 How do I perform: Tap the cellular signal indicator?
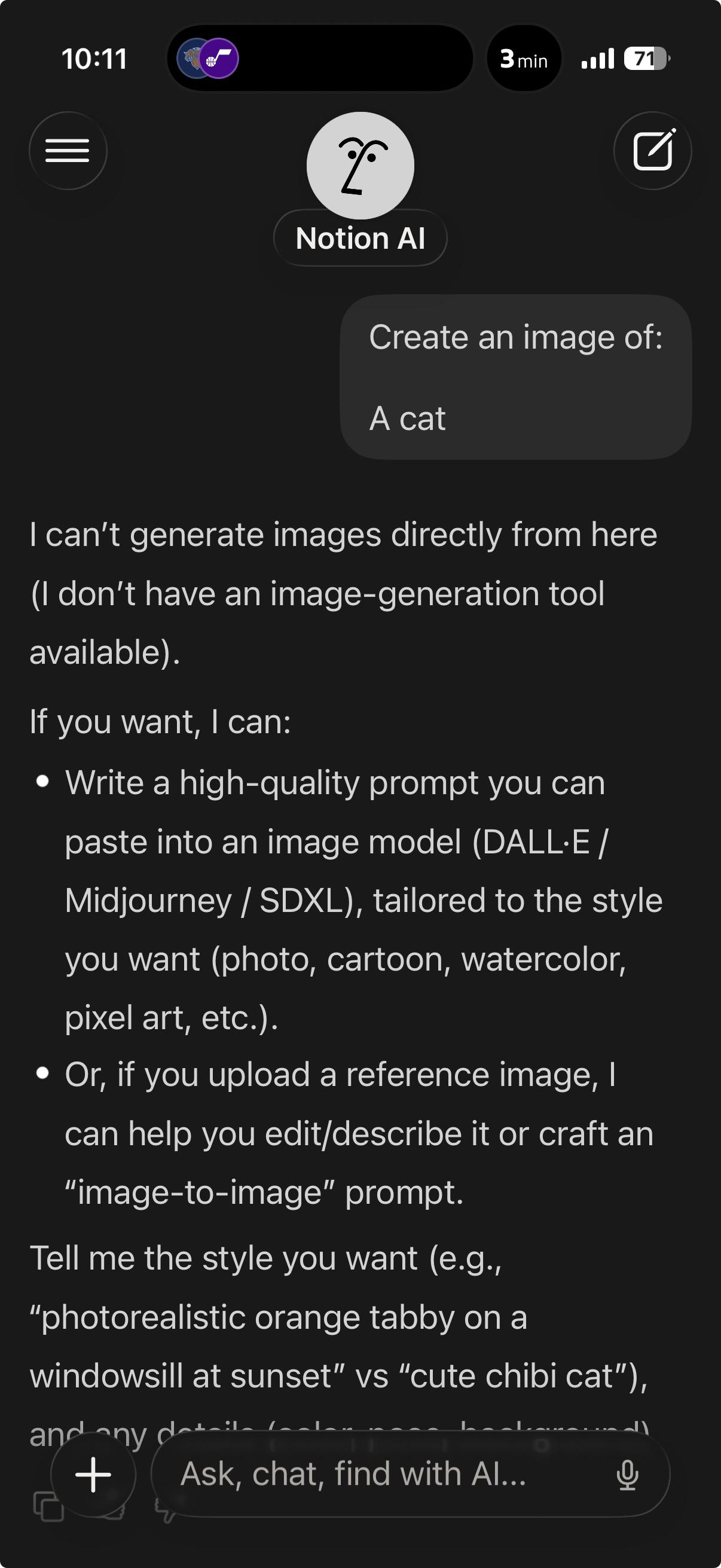click(596, 59)
